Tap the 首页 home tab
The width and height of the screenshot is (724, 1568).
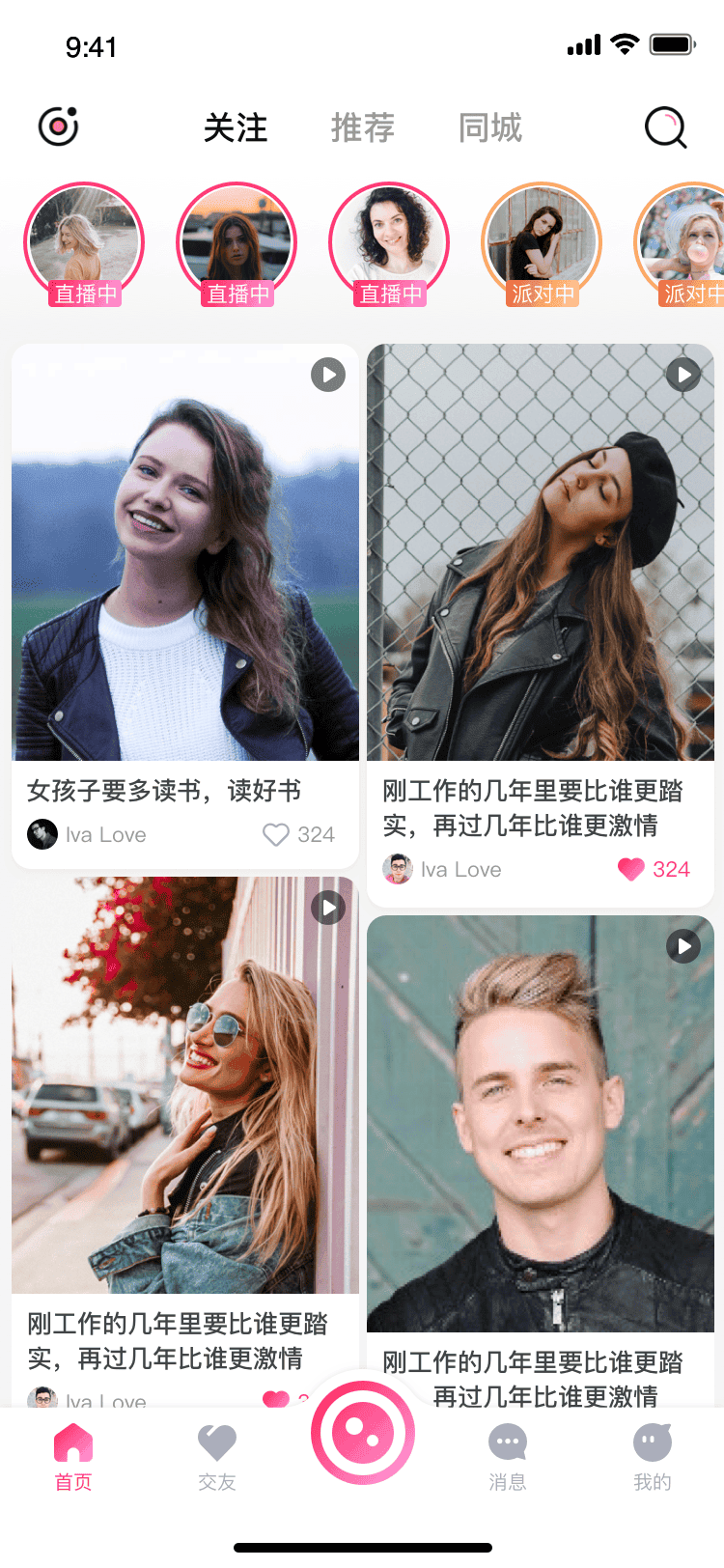(x=73, y=1457)
